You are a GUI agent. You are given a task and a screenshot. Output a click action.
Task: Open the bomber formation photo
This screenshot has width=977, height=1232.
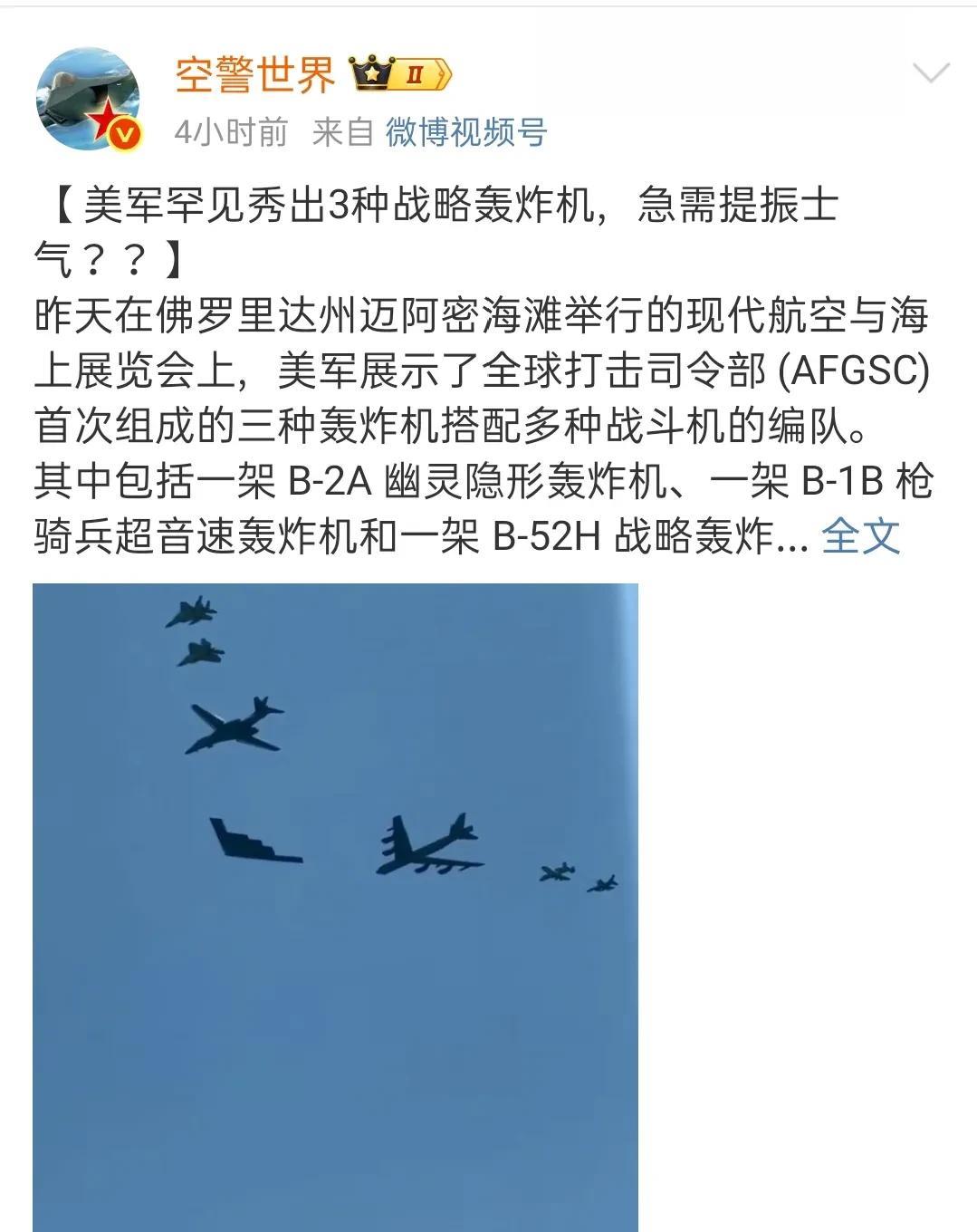pos(335,906)
